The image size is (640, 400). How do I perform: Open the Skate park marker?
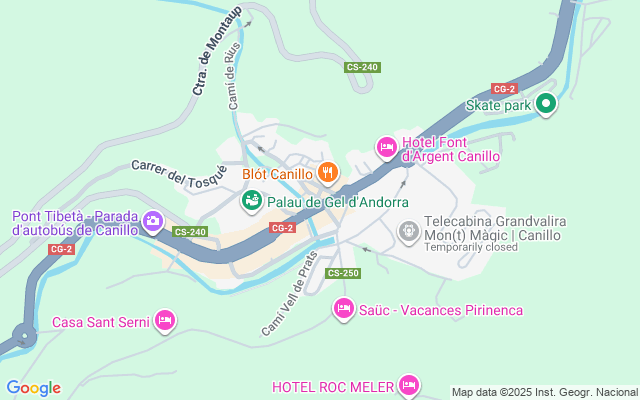545,104
